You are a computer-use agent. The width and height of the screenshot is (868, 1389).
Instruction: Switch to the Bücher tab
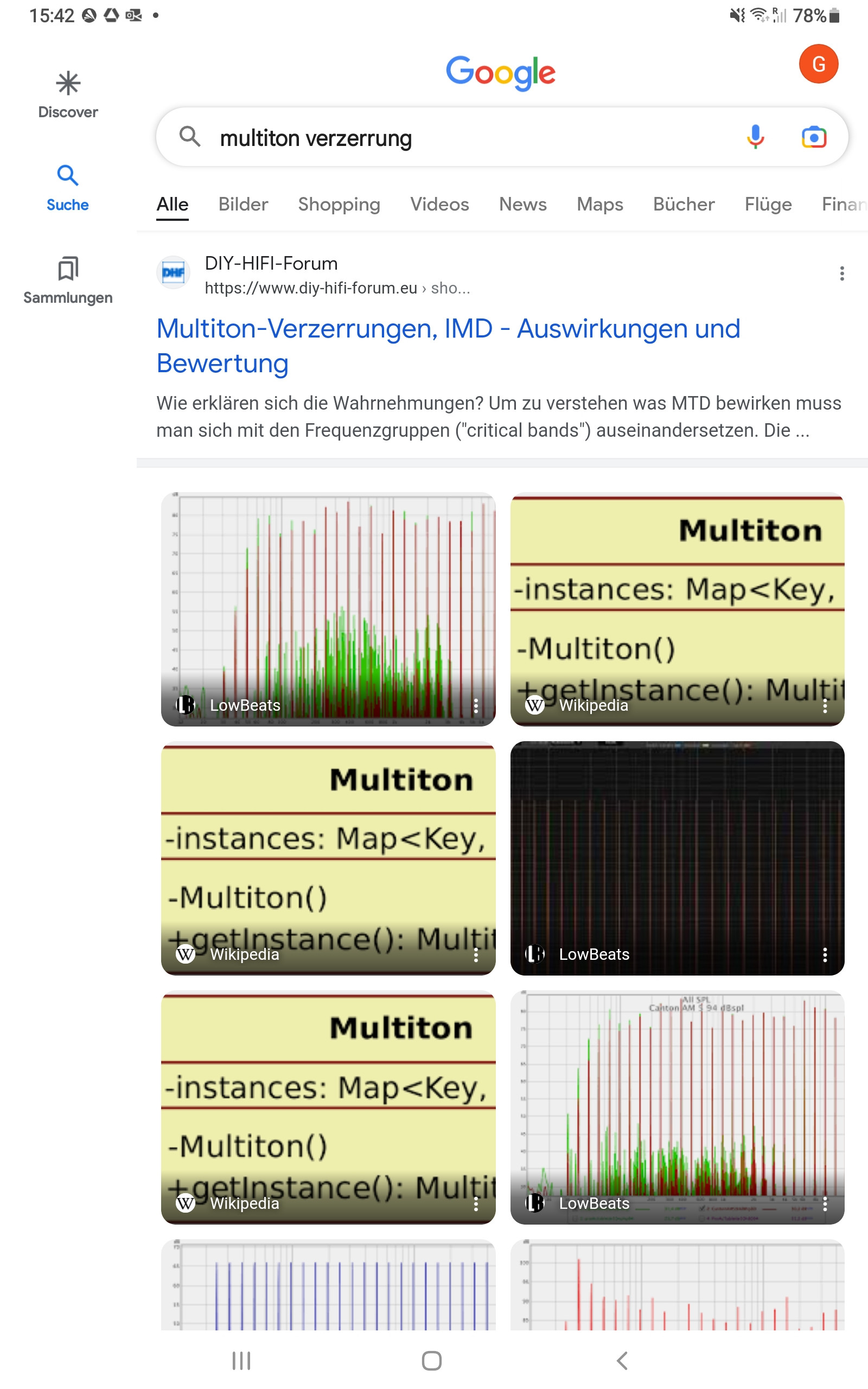(x=684, y=205)
